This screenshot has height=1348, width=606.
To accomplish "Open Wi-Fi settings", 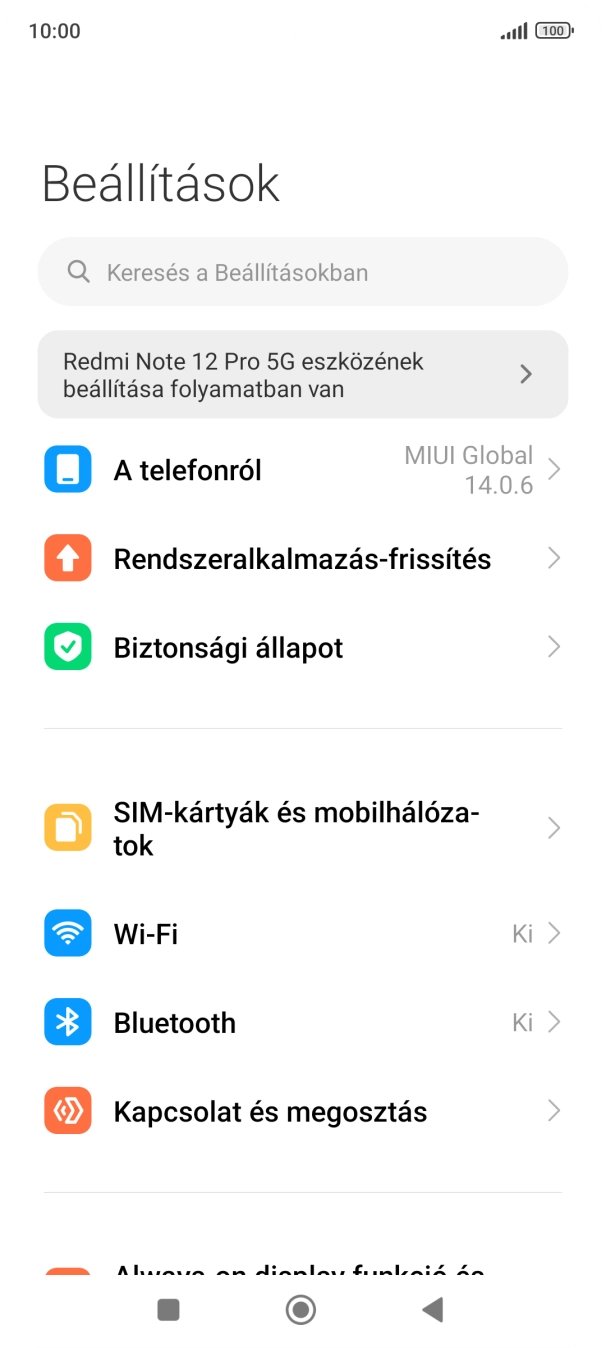I will click(302, 934).
